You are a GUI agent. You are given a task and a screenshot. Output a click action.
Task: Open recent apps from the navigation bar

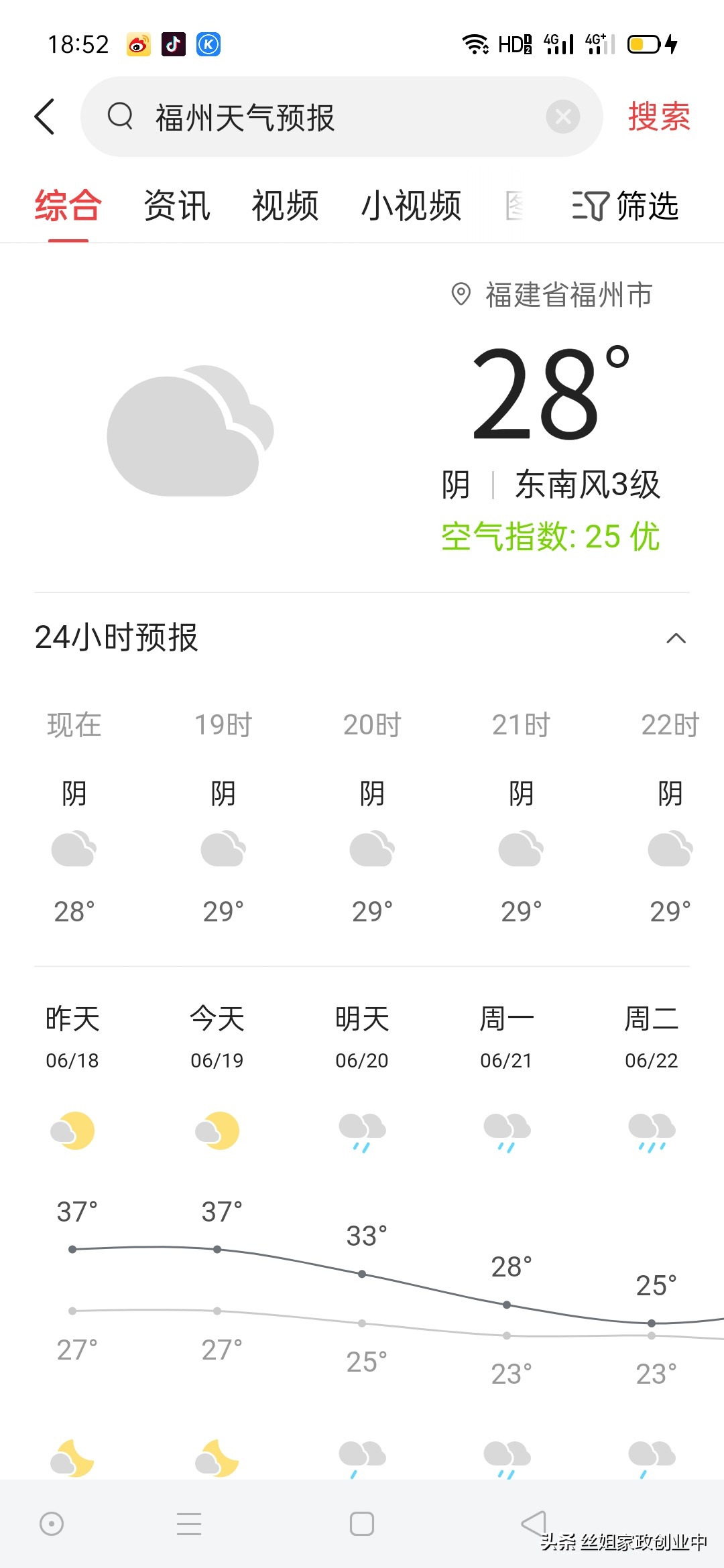[x=189, y=1524]
